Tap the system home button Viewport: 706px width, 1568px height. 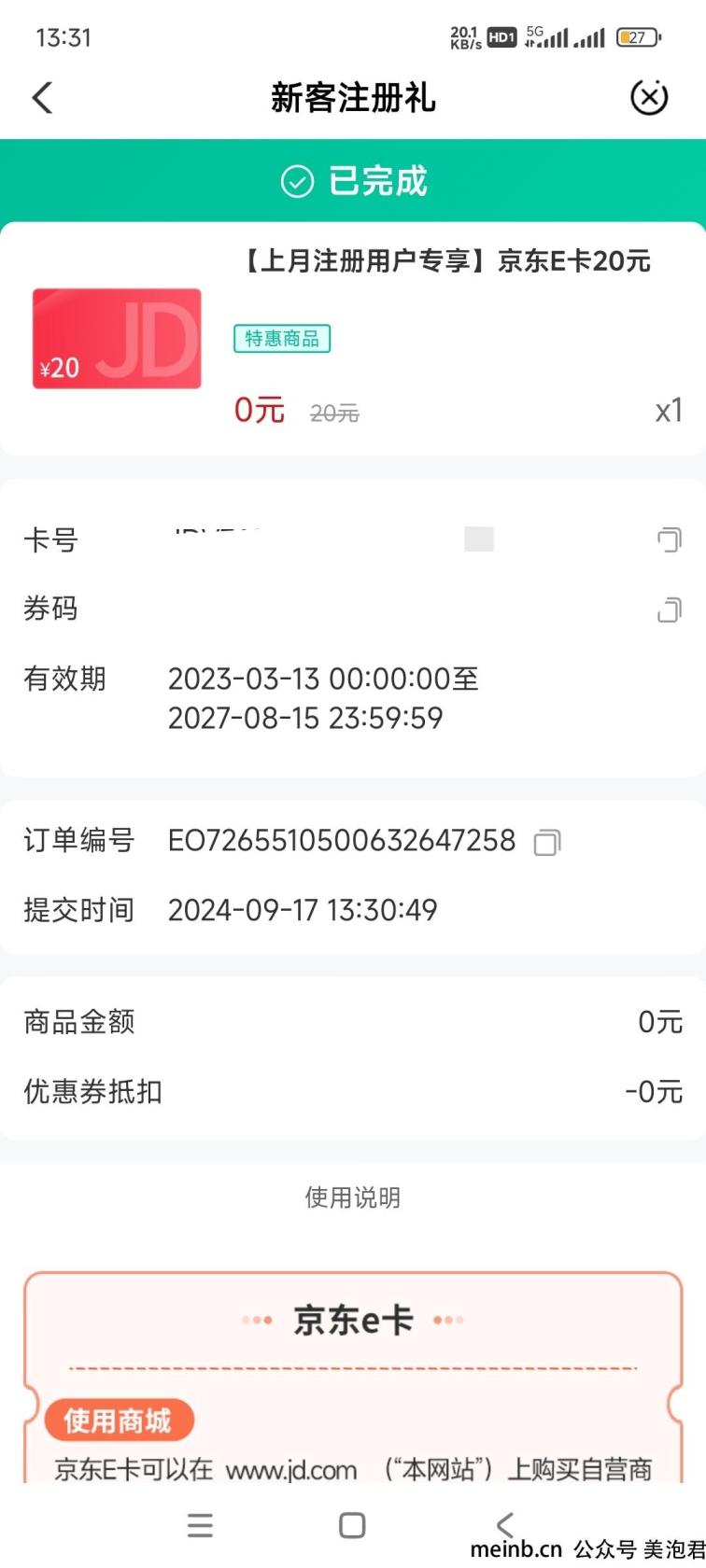coord(352,1525)
